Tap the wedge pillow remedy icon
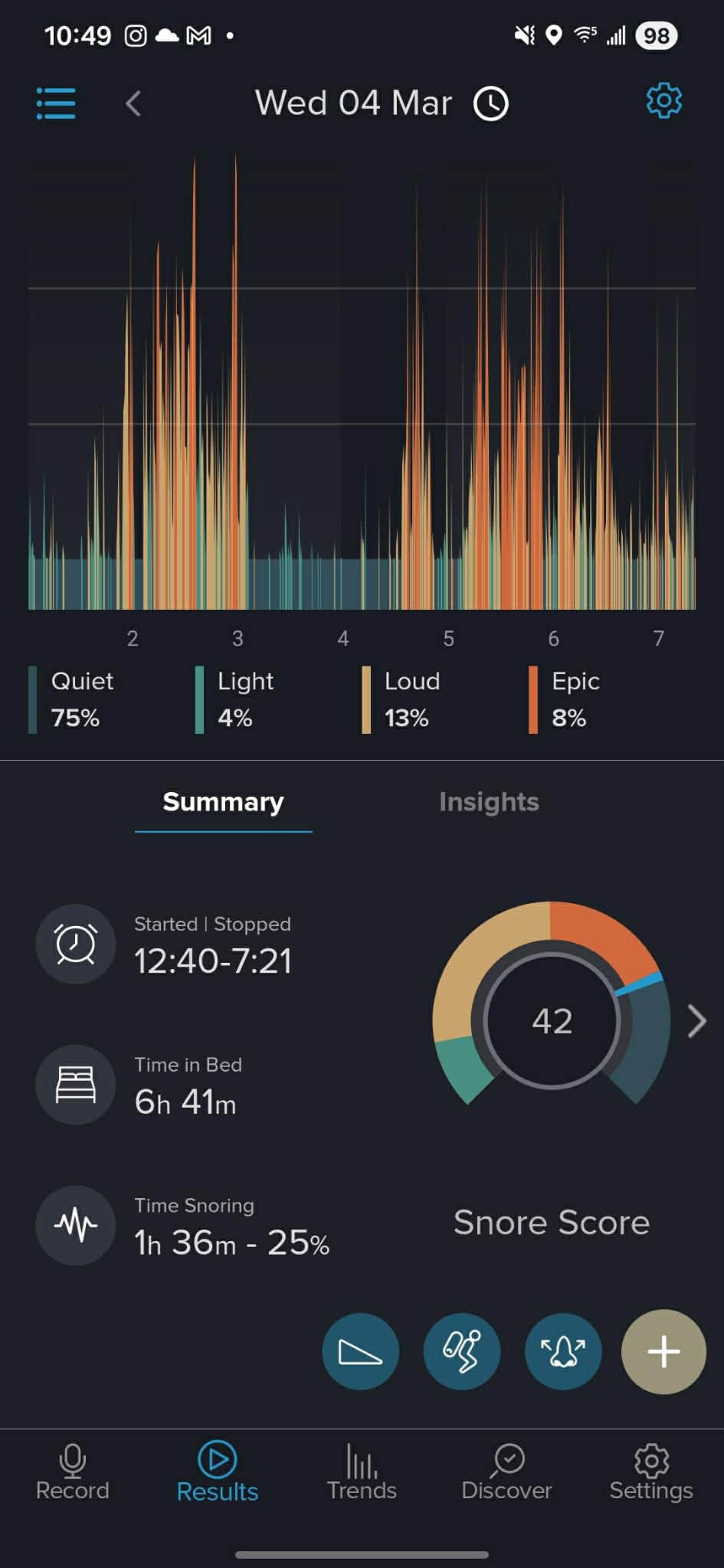 pyautogui.click(x=360, y=1352)
